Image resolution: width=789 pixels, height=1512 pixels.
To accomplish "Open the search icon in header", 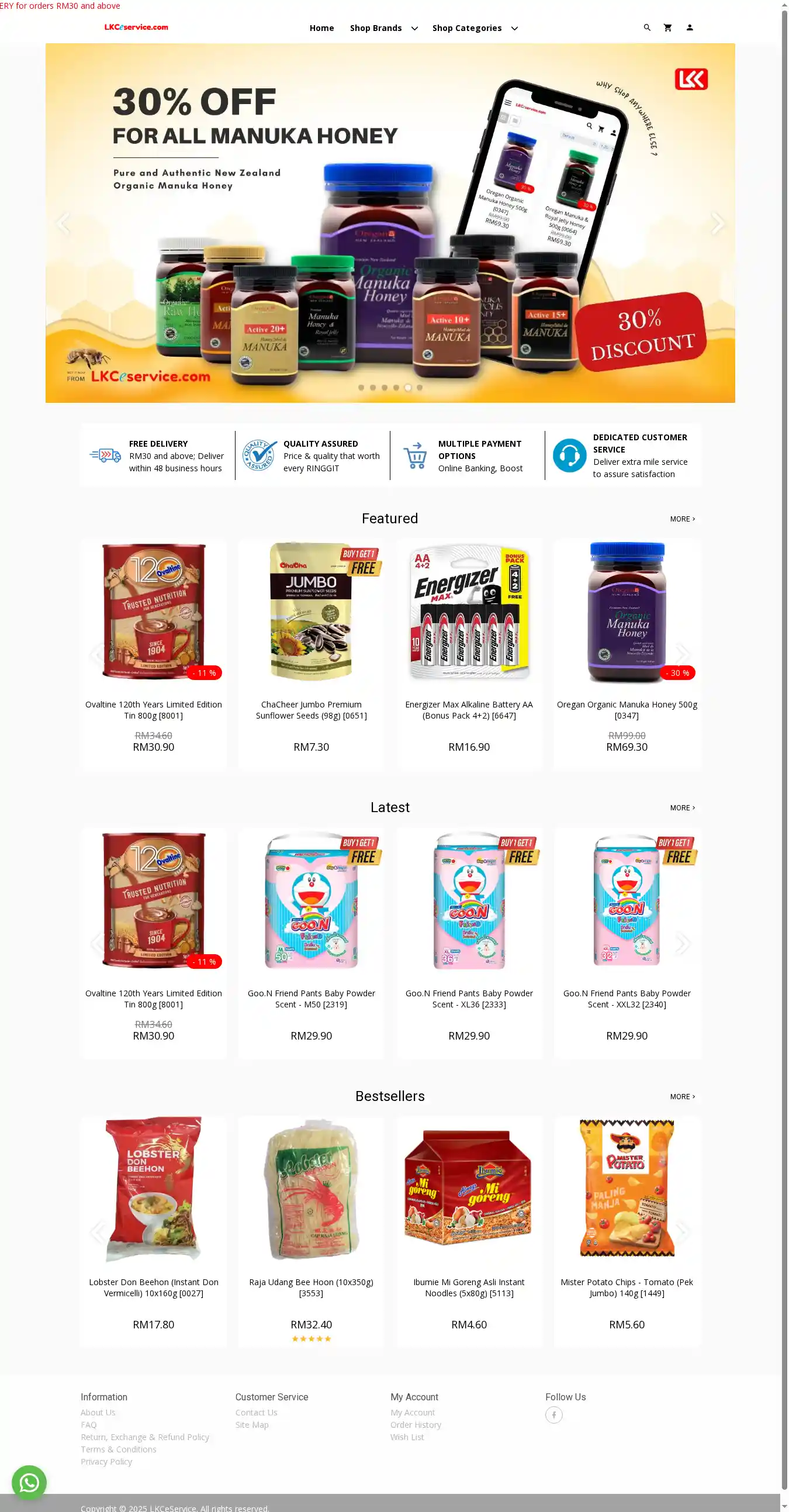I will (x=647, y=27).
